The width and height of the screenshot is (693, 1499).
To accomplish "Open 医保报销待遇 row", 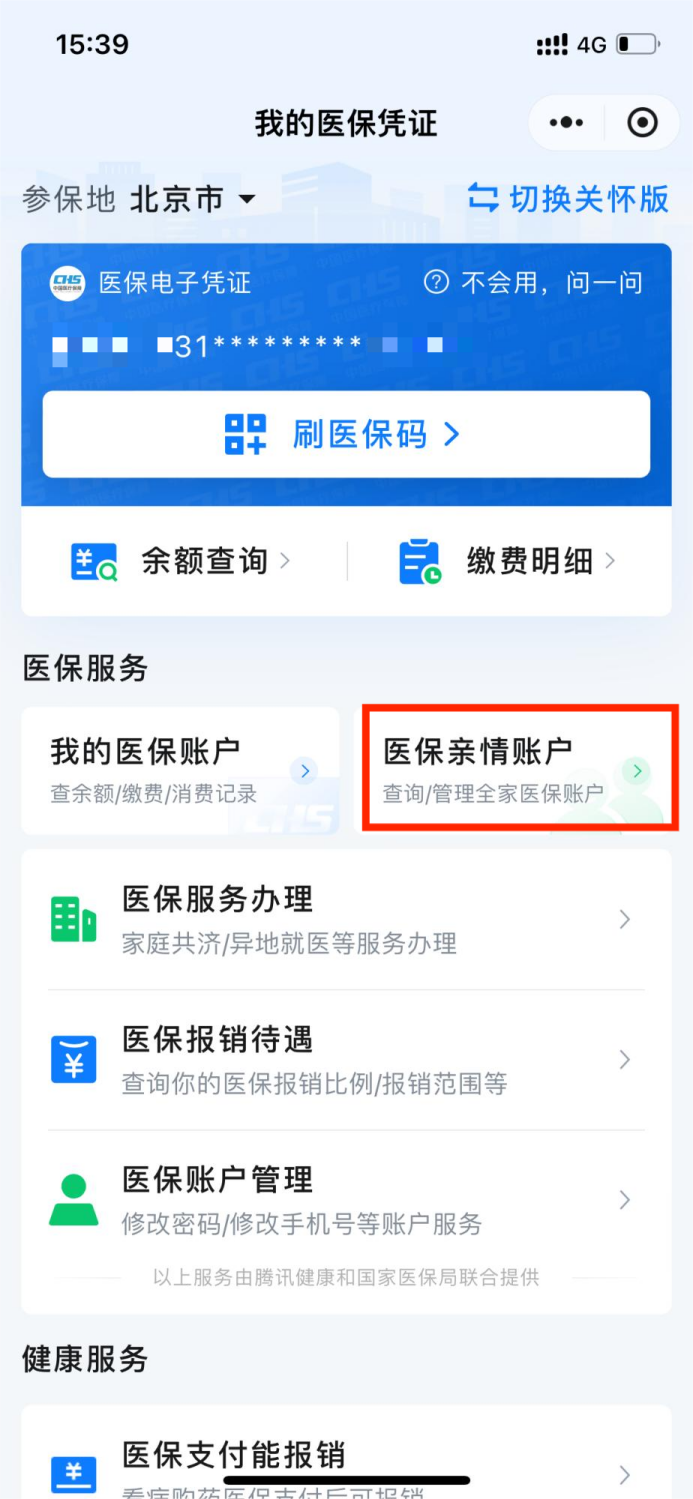I will 346,1060.
